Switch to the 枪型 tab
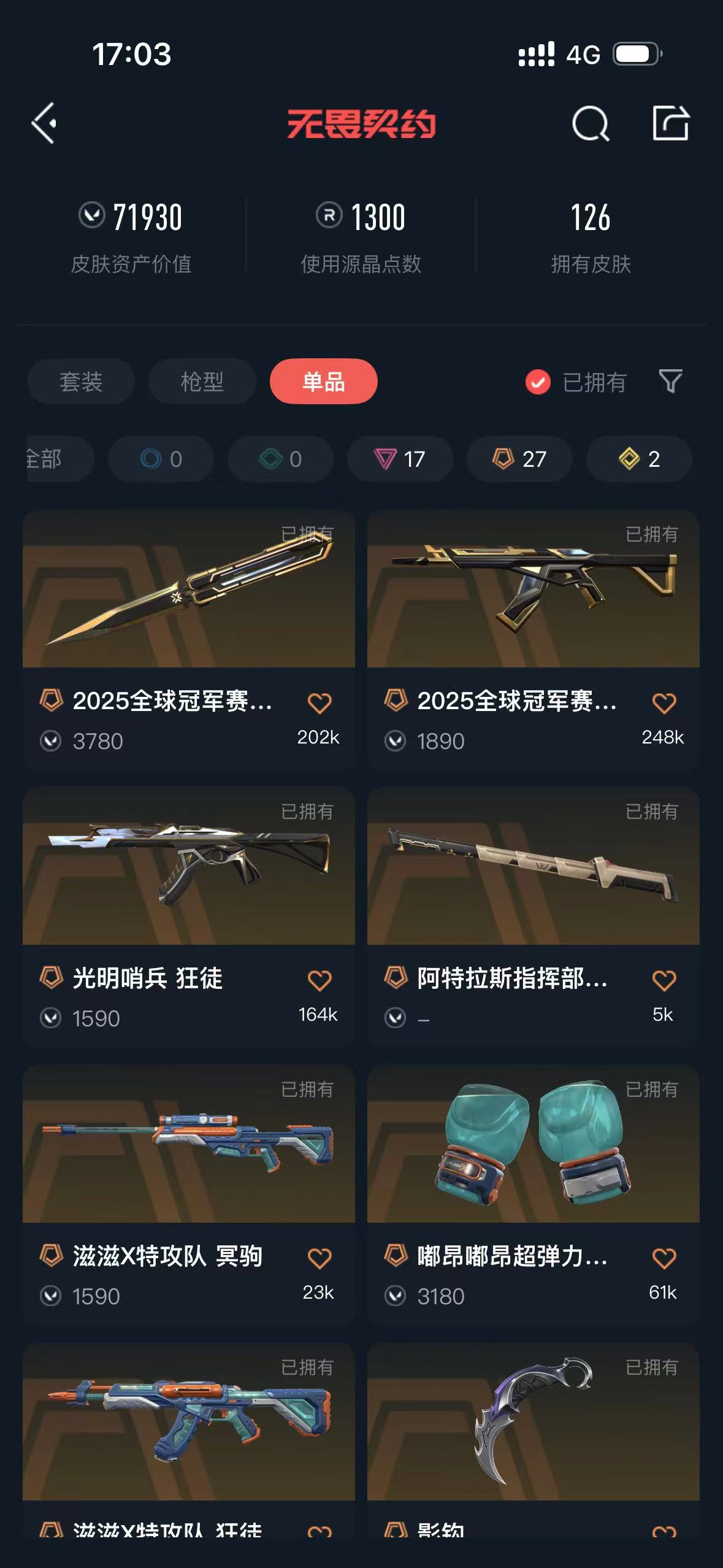Viewport: 723px width, 1568px height. (x=202, y=382)
